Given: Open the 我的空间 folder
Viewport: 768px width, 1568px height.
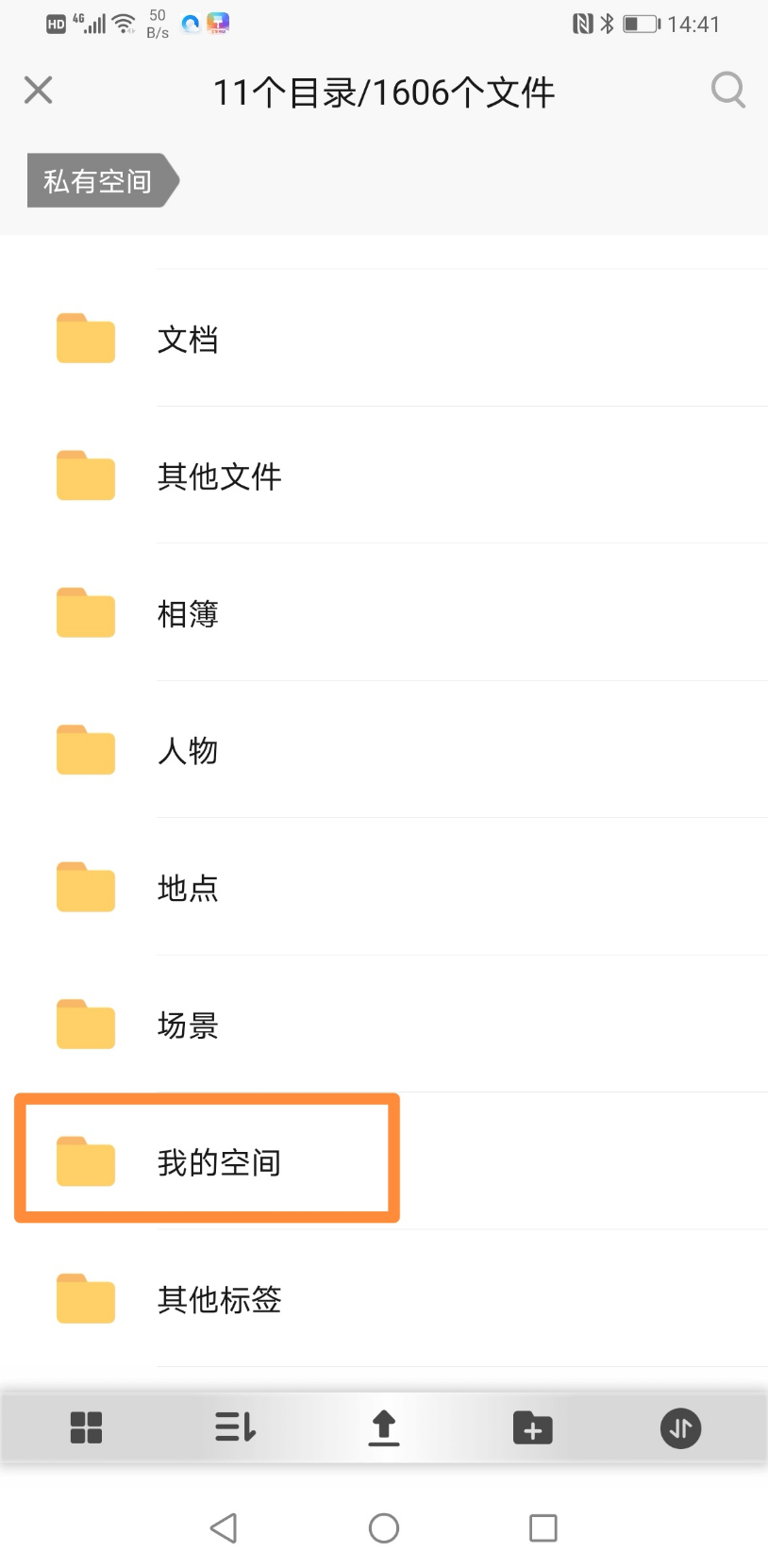Looking at the screenshot, I should (219, 1162).
